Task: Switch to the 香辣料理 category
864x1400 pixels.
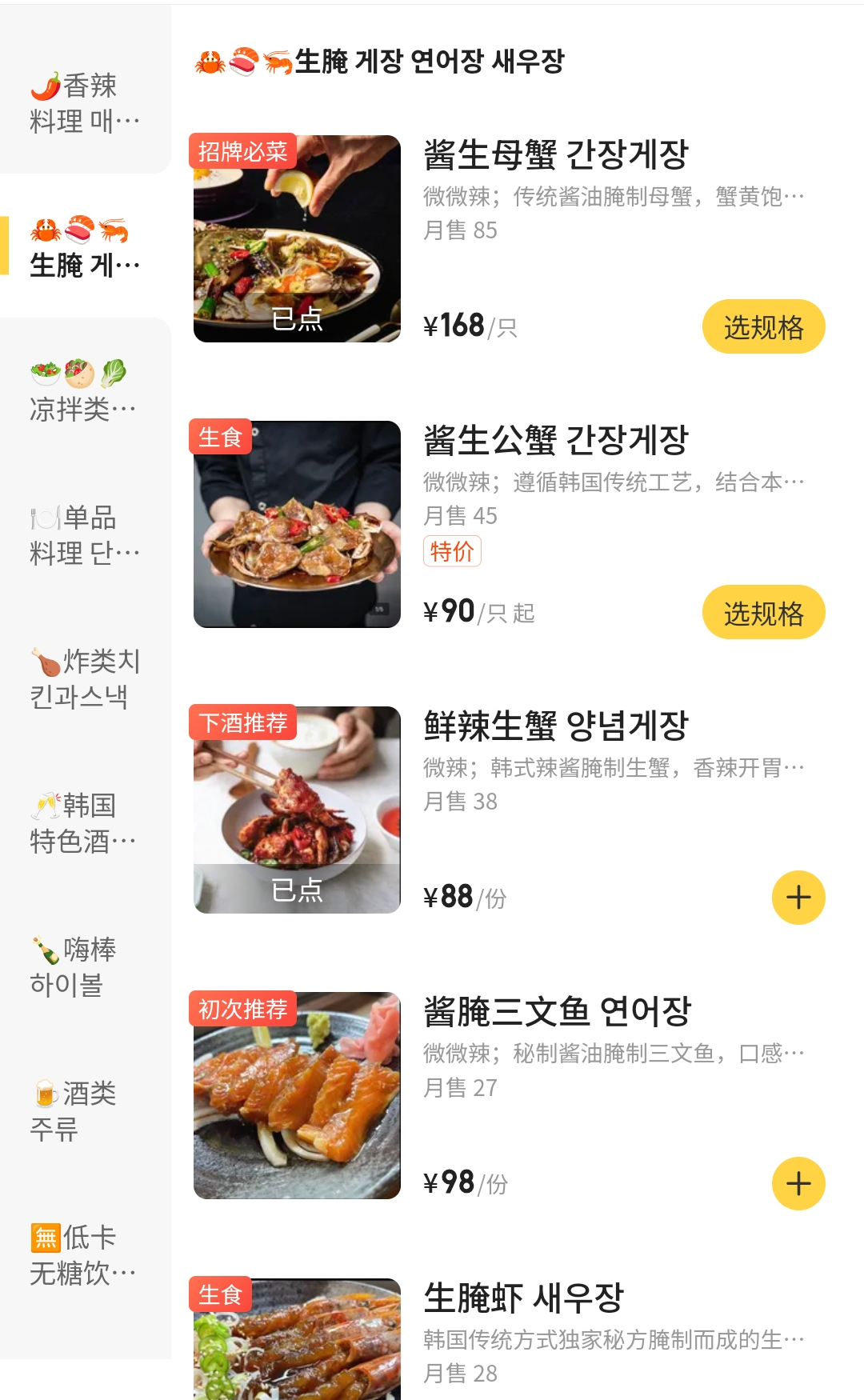Action: [x=85, y=102]
